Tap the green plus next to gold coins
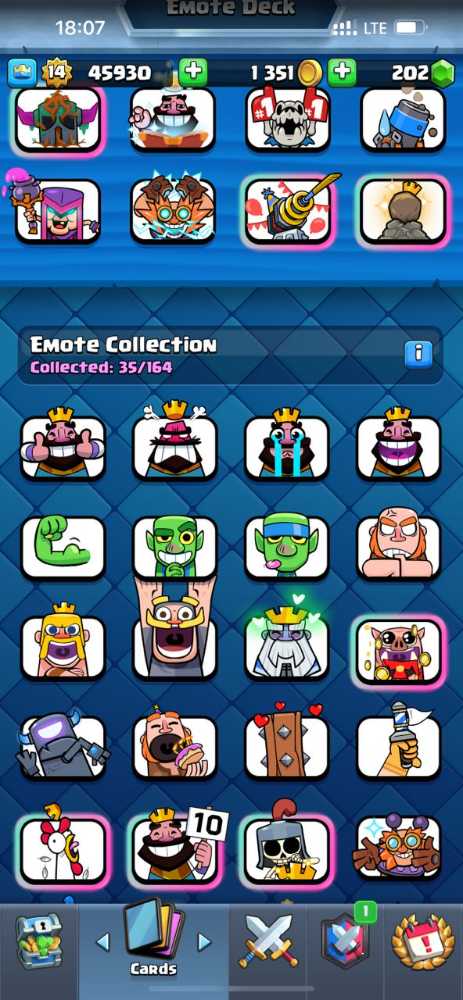This screenshot has width=463, height=1000. coord(342,72)
